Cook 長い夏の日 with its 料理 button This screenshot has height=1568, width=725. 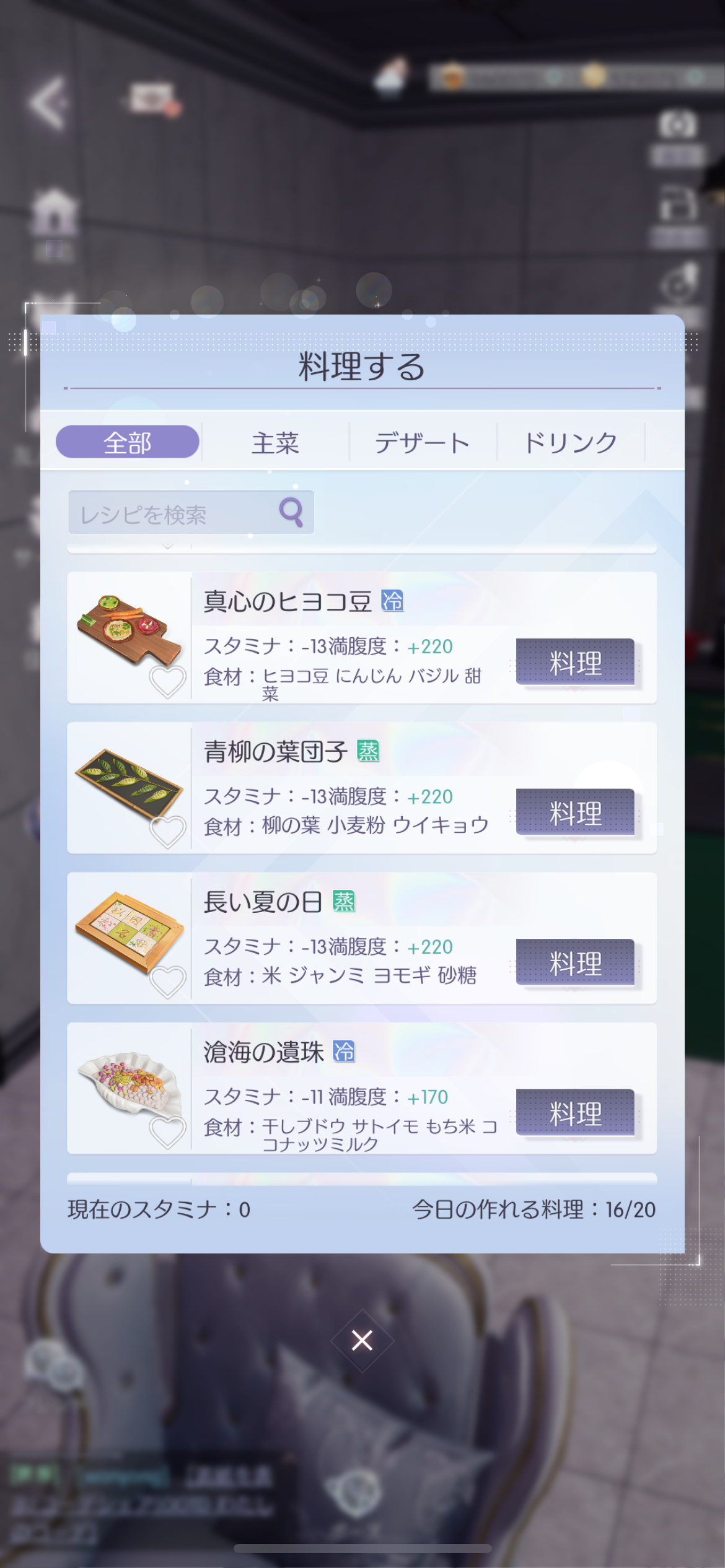tap(575, 963)
